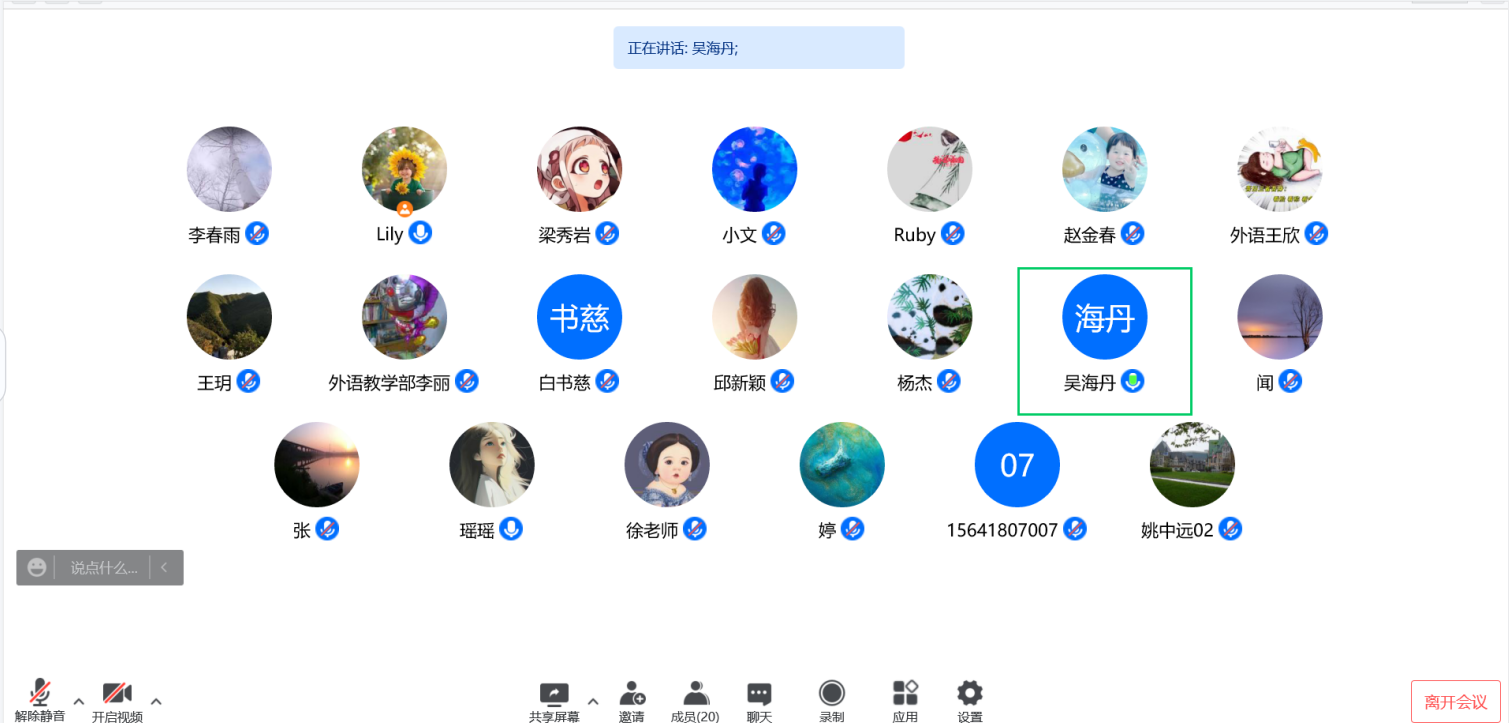Open the invite (邀请) option

631,699
